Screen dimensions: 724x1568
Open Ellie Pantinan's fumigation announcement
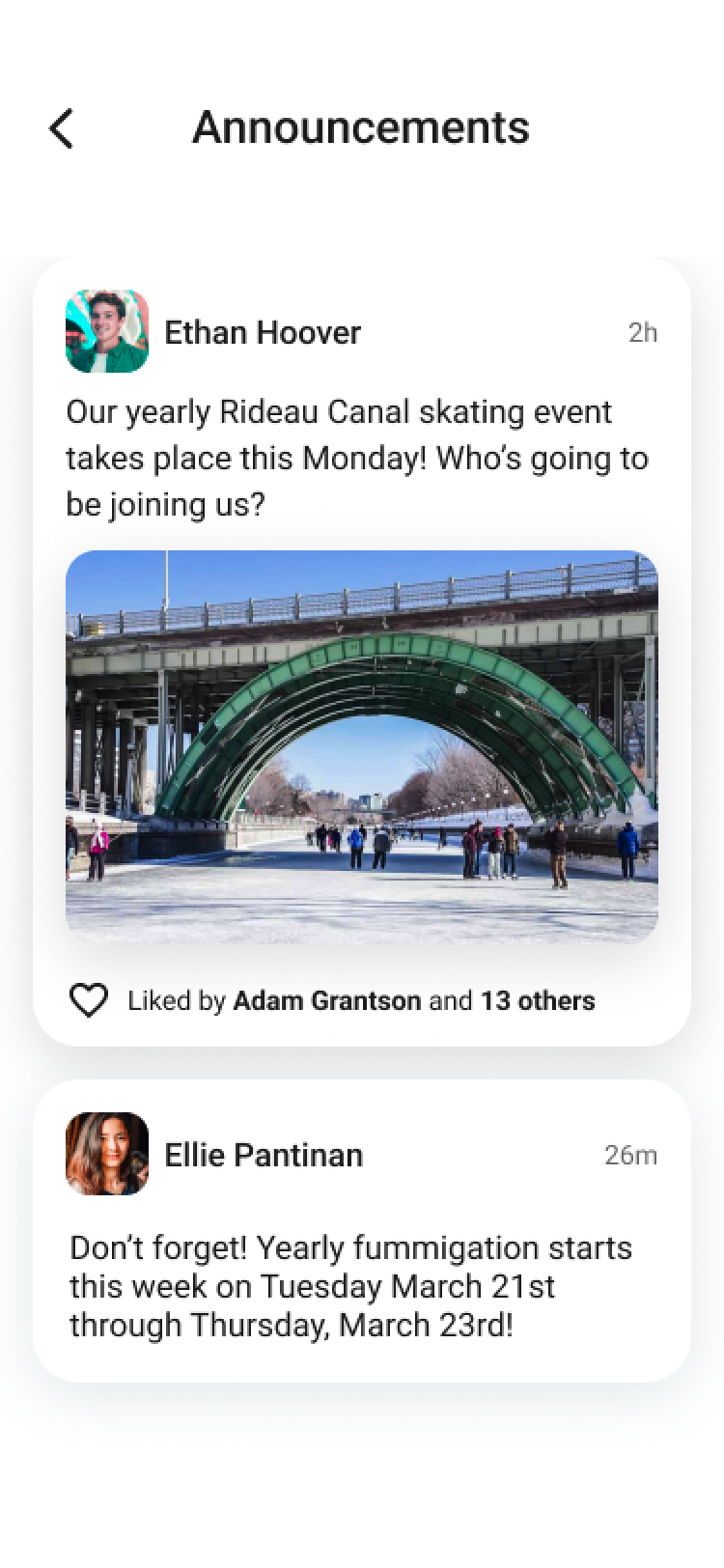[362, 1231]
